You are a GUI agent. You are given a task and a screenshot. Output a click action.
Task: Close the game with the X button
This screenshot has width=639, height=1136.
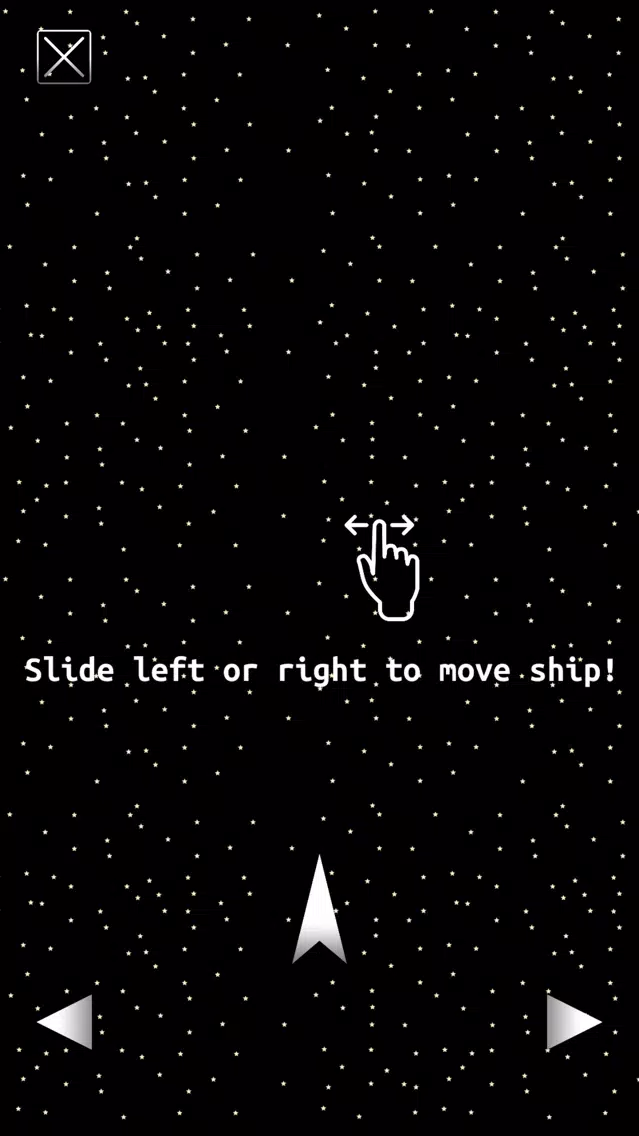[x=64, y=57]
